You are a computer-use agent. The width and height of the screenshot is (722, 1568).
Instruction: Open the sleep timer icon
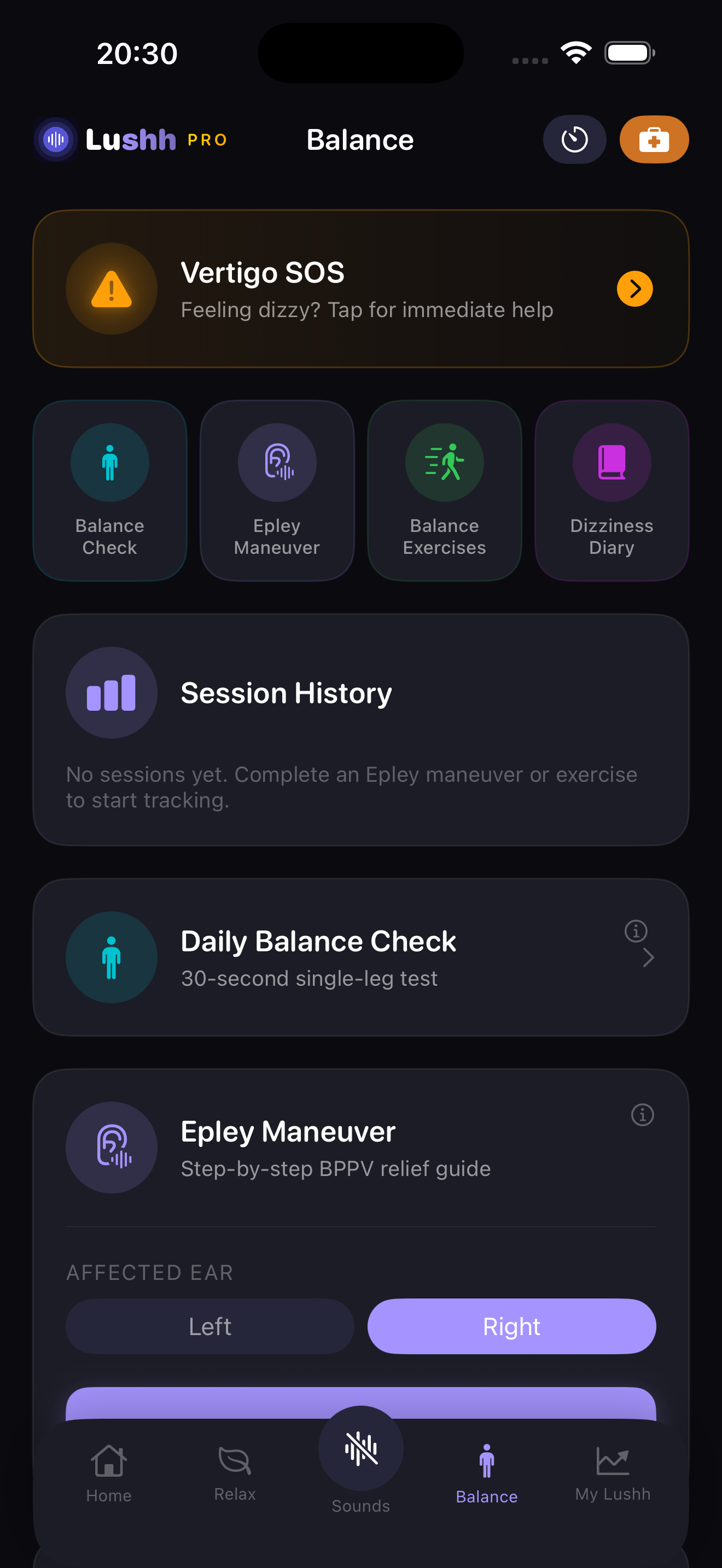[x=574, y=139]
